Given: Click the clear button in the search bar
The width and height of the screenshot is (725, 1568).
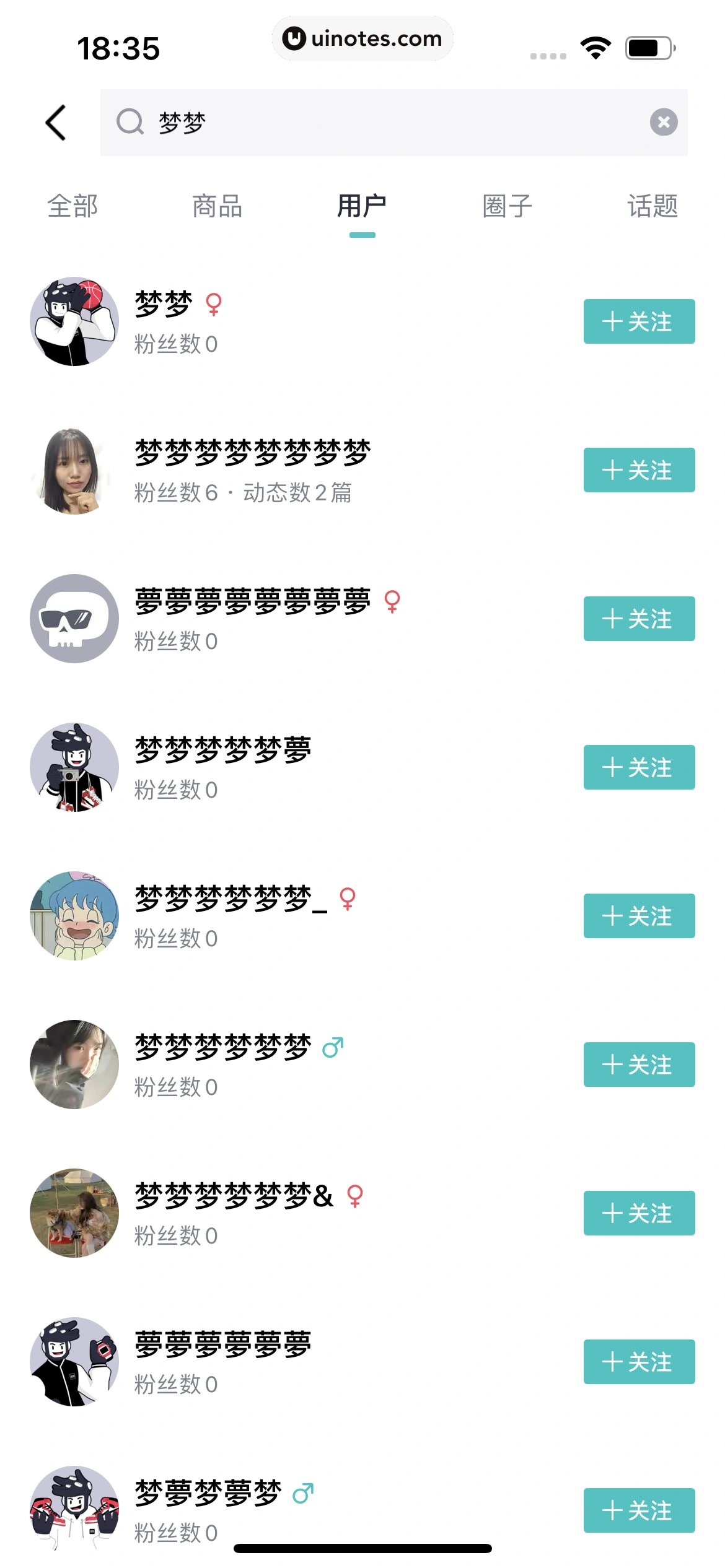Looking at the screenshot, I should (x=664, y=121).
